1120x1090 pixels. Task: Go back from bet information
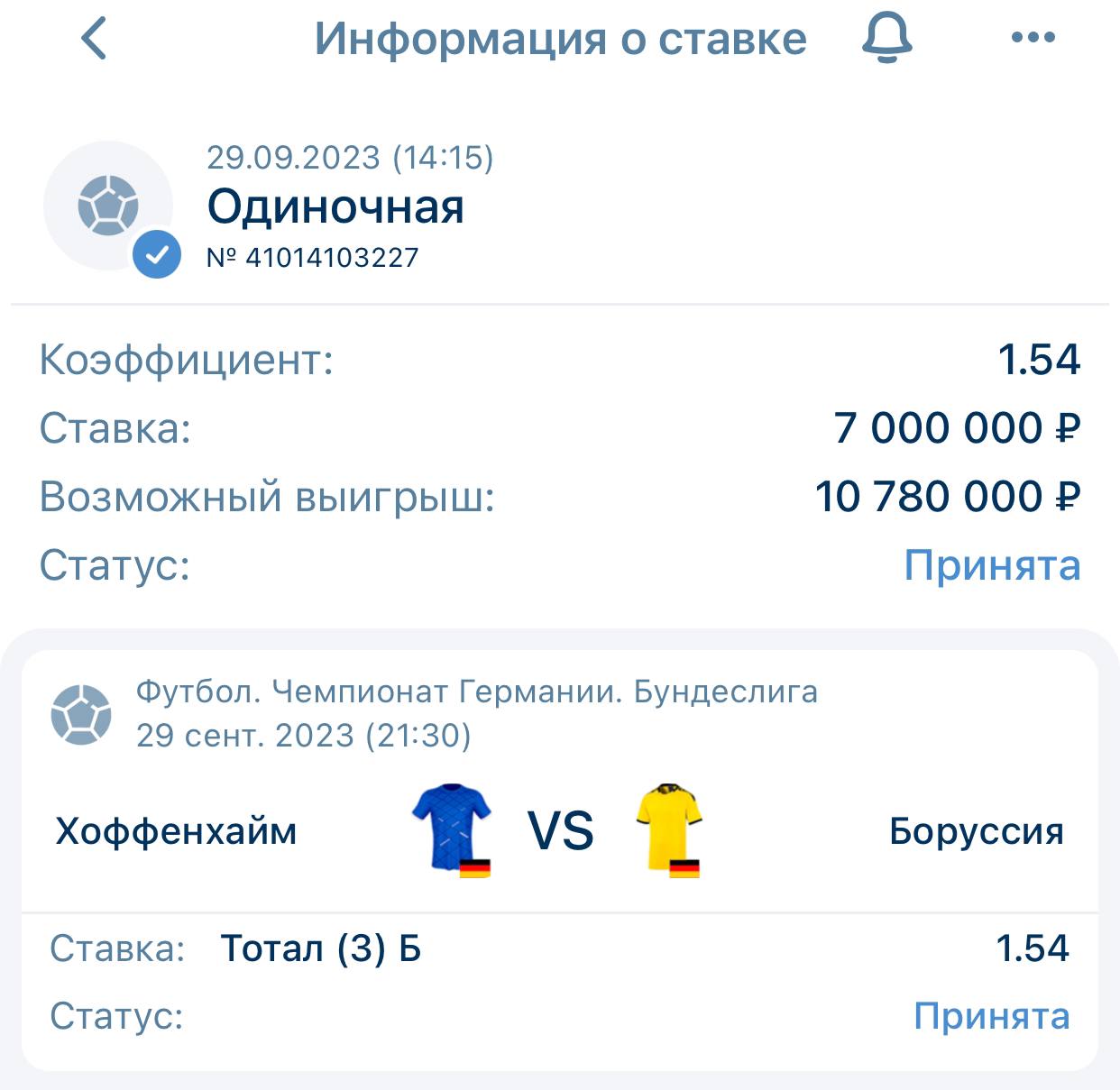[x=95, y=39]
